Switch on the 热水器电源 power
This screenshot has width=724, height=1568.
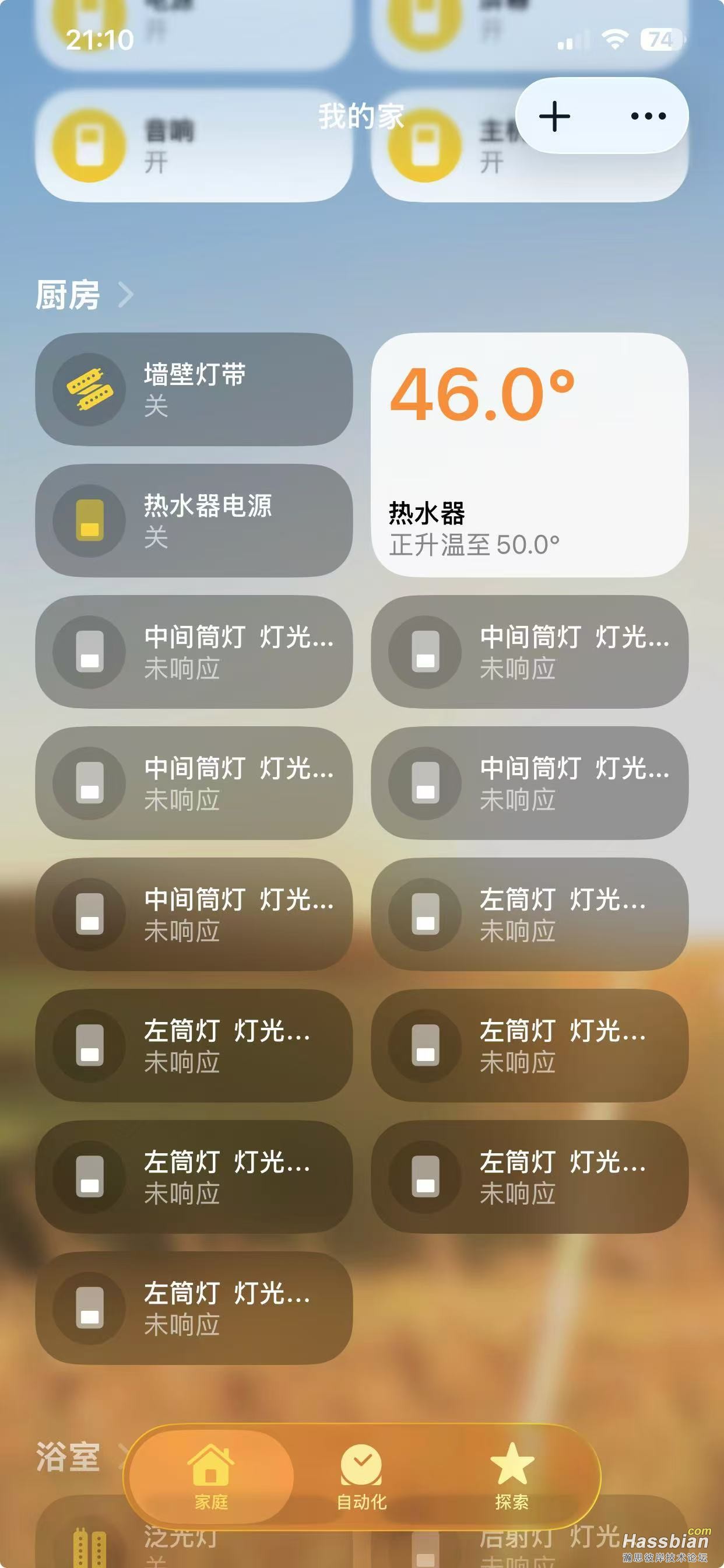[x=195, y=521]
